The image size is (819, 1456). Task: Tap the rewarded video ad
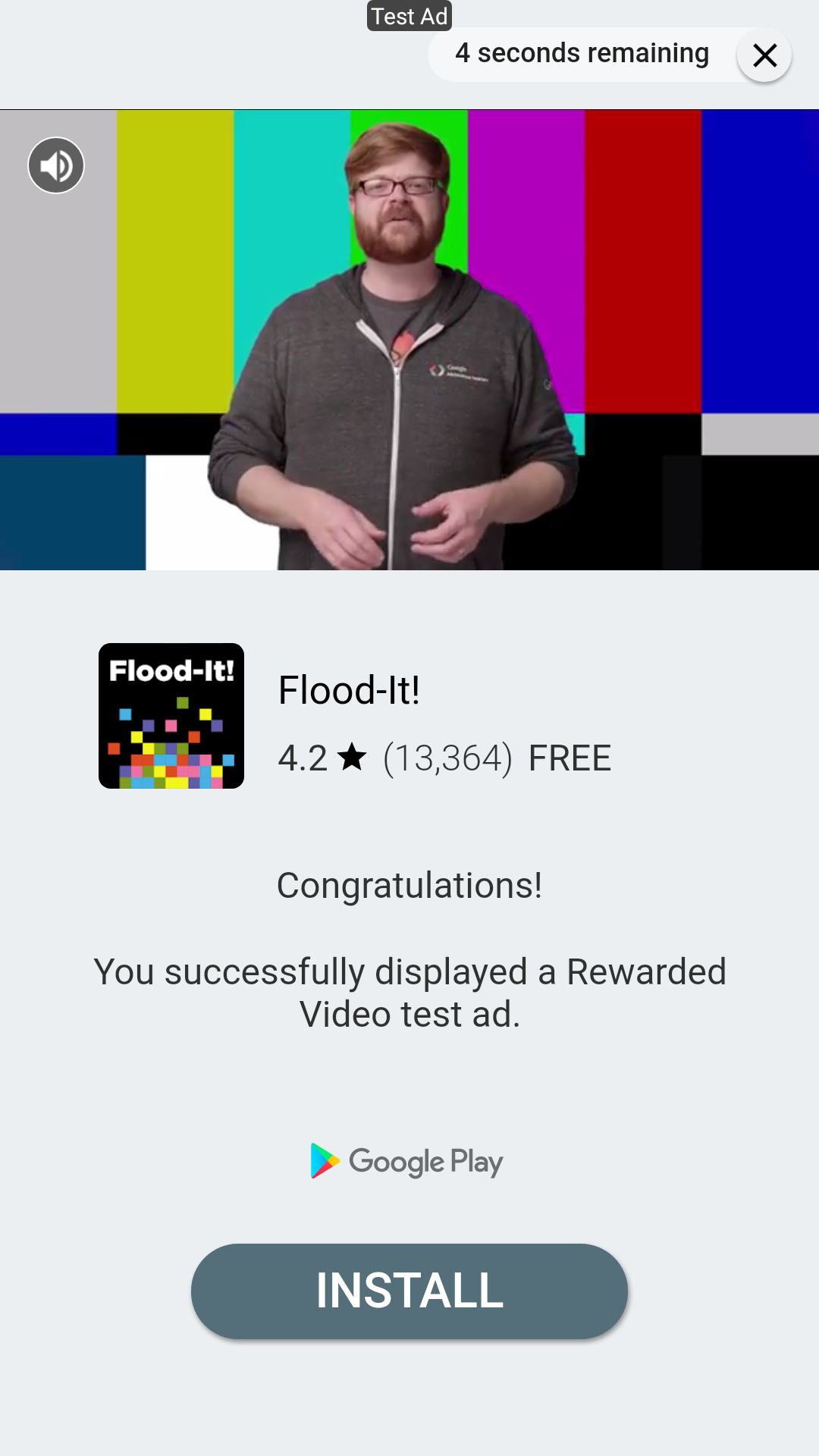point(409,340)
